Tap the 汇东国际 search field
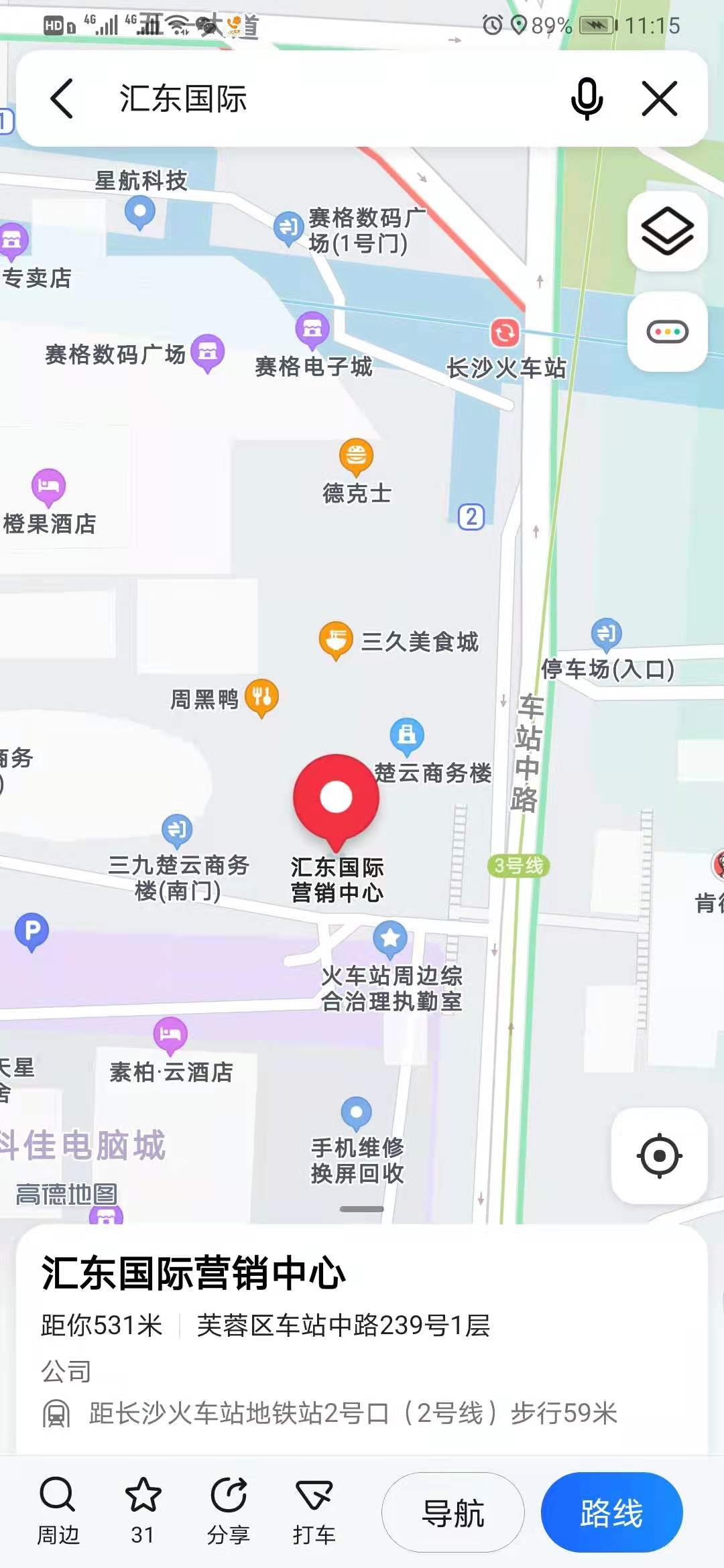The image size is (724, 1568). 302,99
